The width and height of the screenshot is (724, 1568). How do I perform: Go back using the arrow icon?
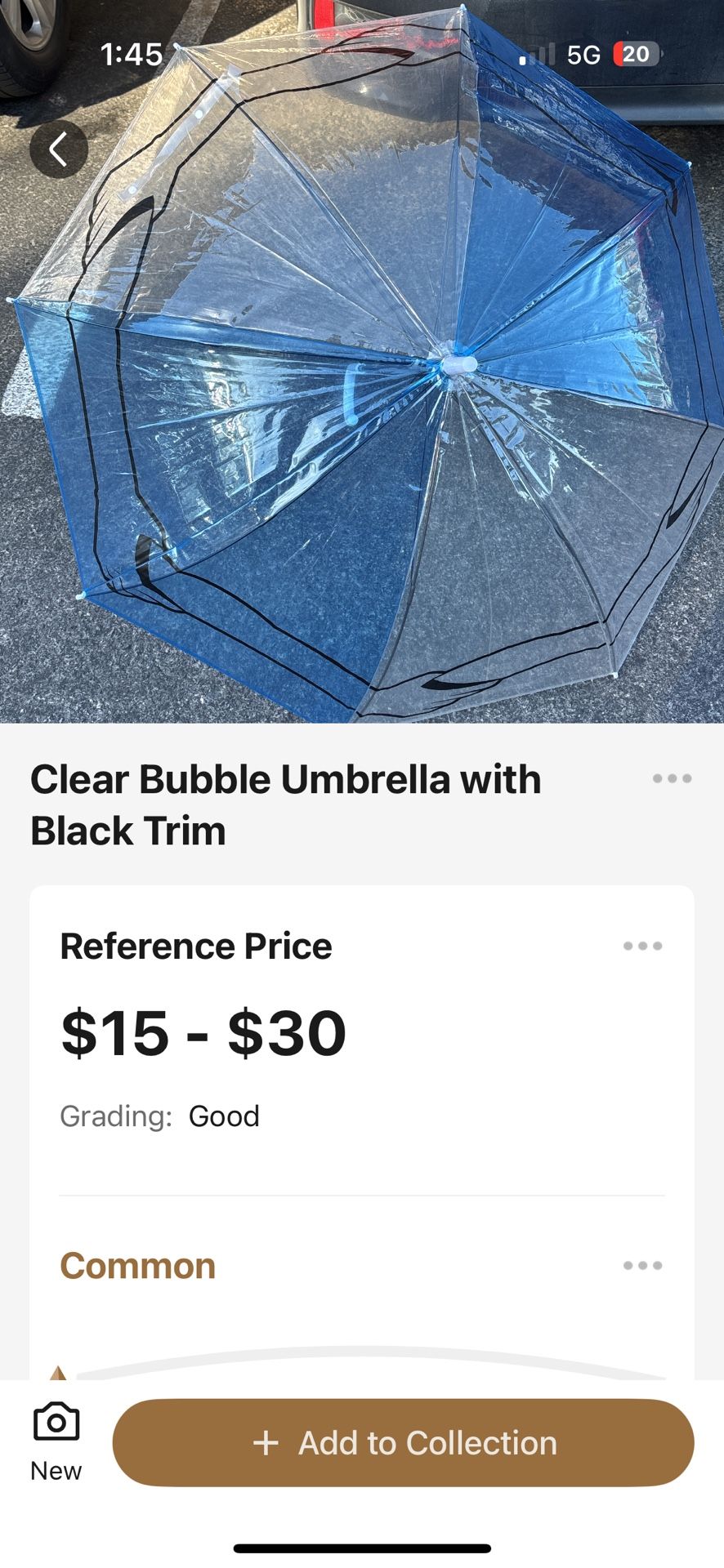(59, 149)
